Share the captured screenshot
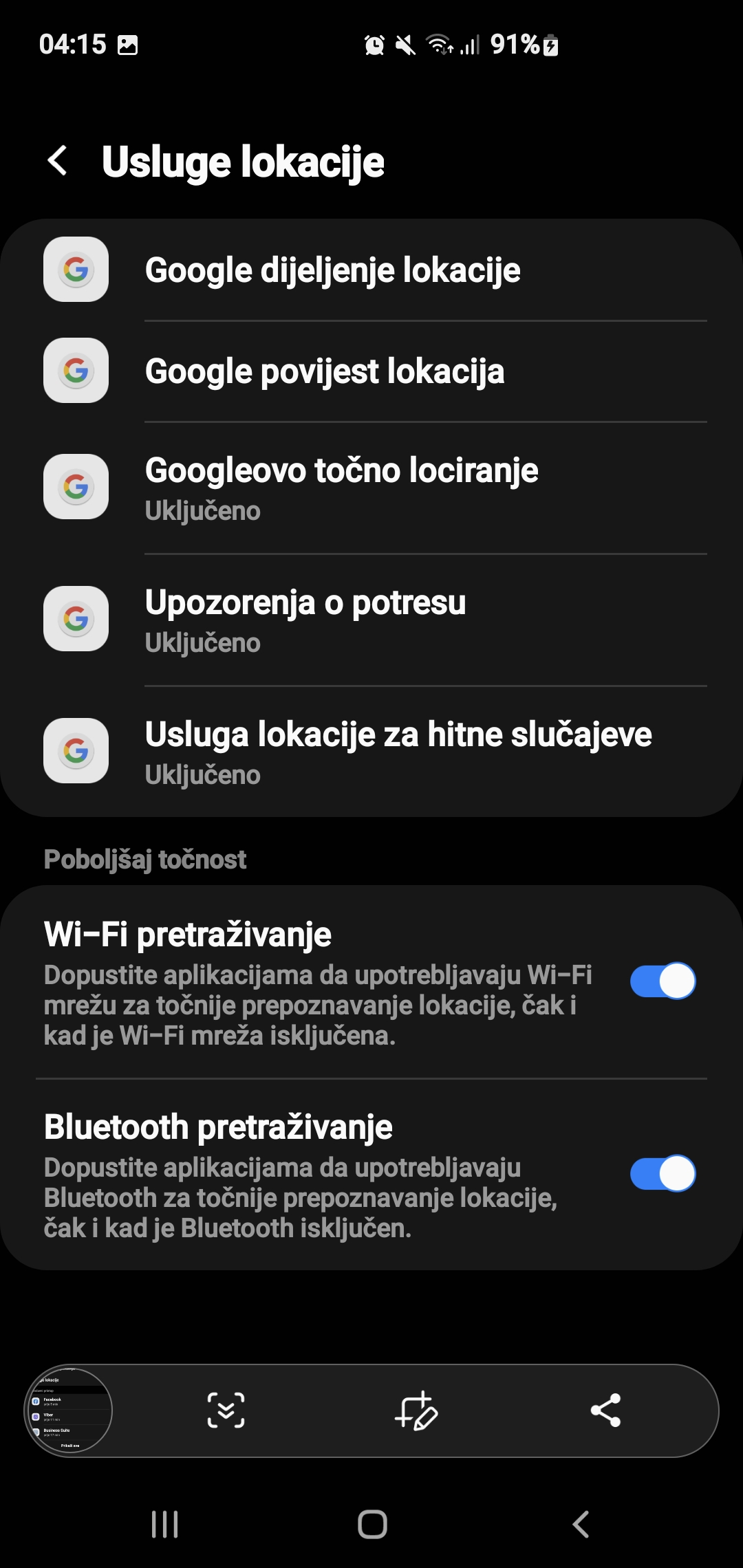743x1568 pixels. point(606,1411)
